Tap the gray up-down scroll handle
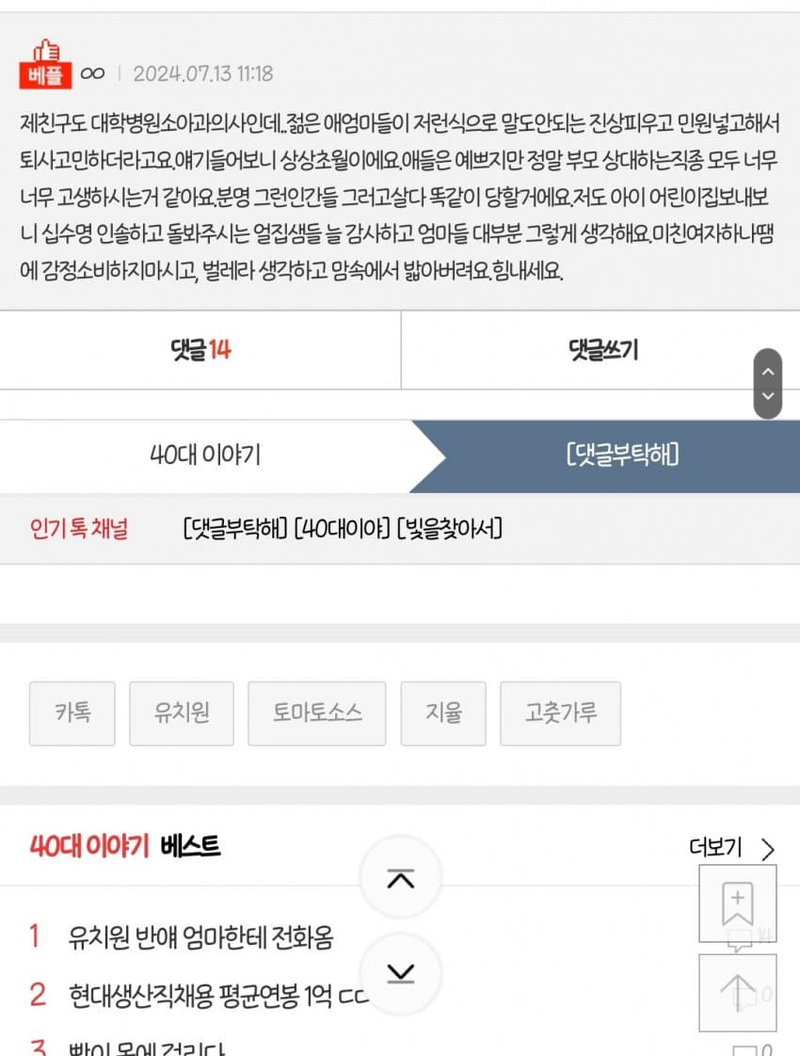The height and width of the screenshot is (1056, 800). [x=767, y=383]
